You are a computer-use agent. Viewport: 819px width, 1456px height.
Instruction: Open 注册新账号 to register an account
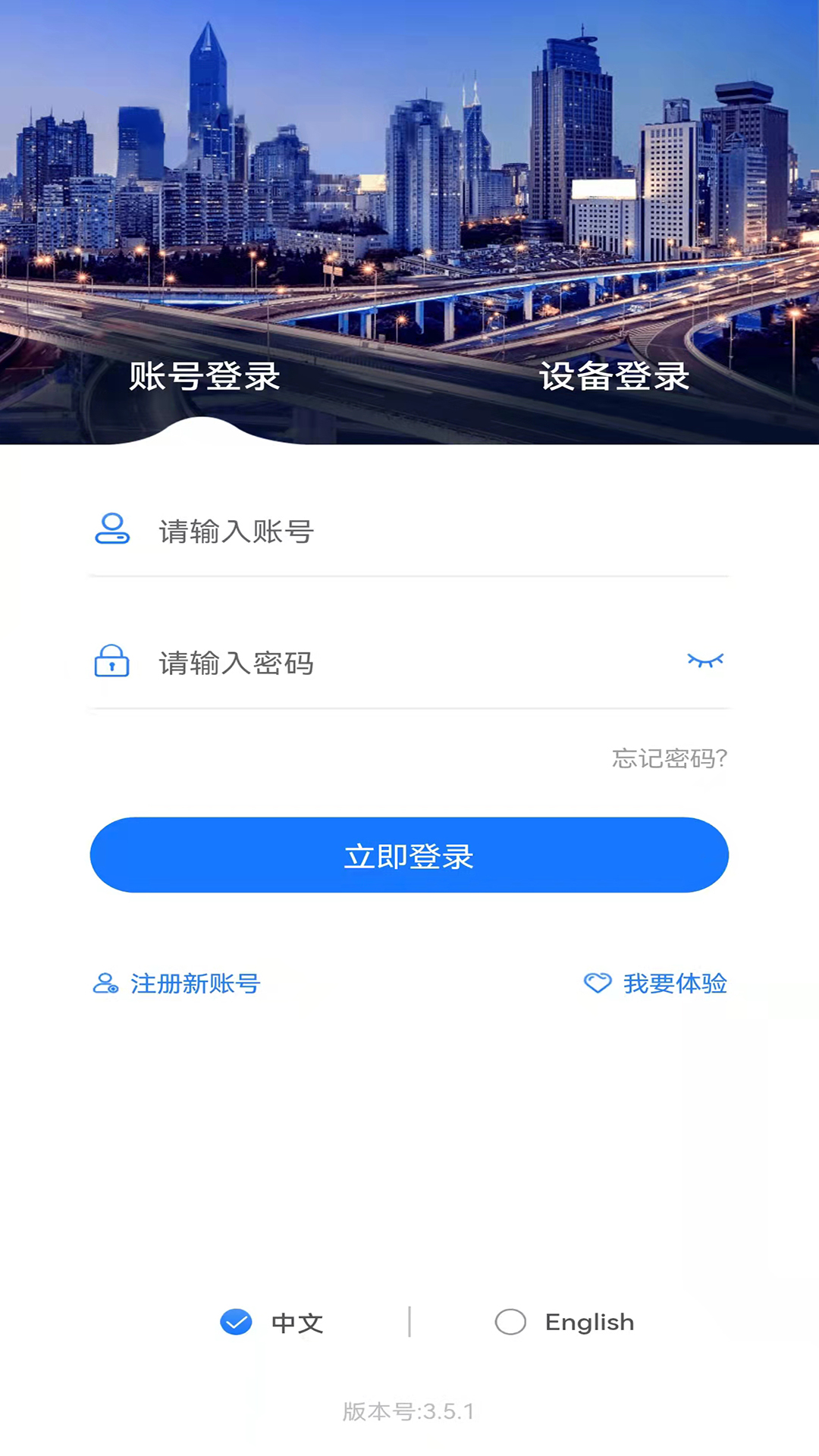pos(195,984)
